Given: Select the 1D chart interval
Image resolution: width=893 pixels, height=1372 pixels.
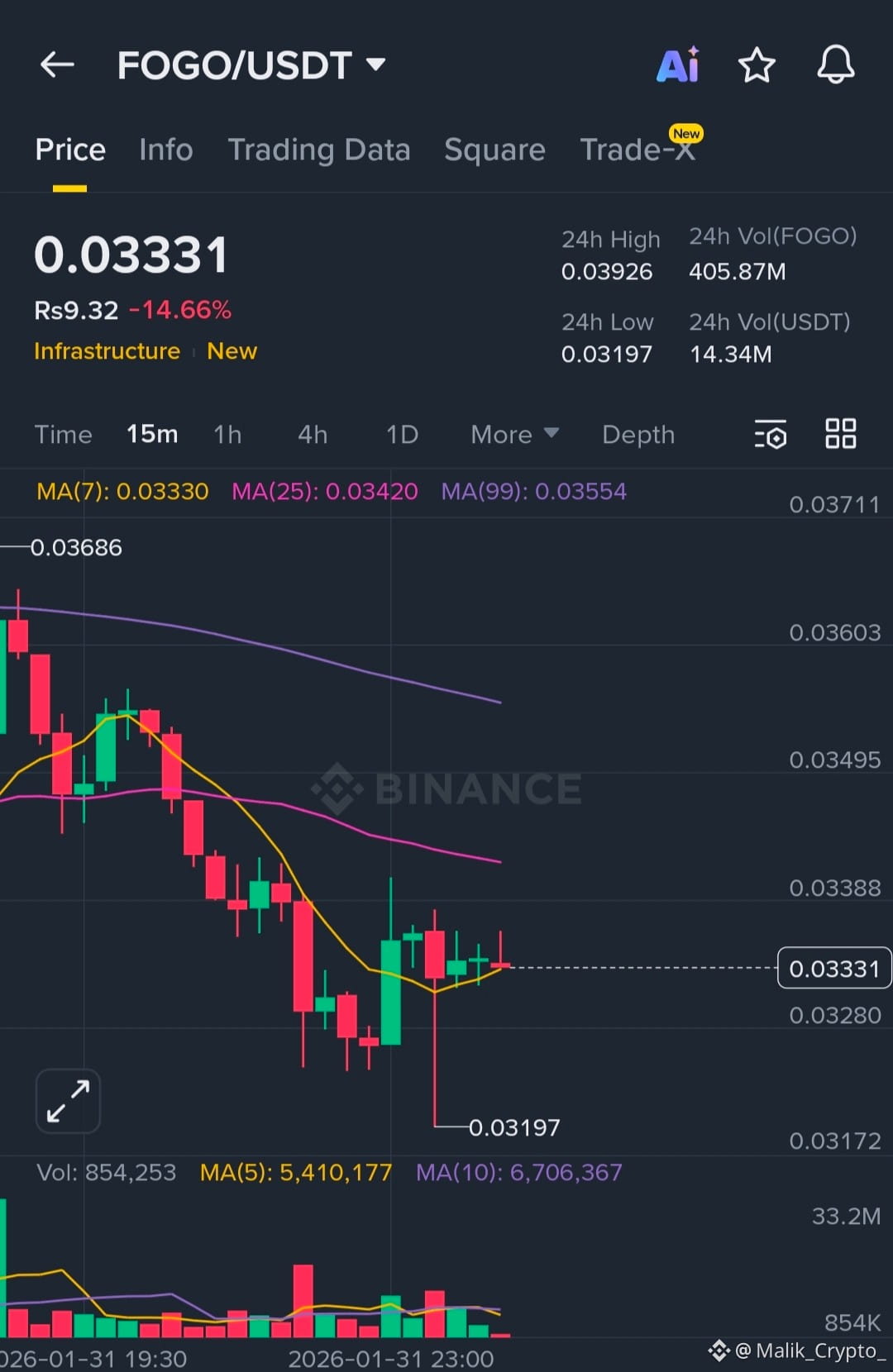Looking at the screenshot, I should (402, 435).
